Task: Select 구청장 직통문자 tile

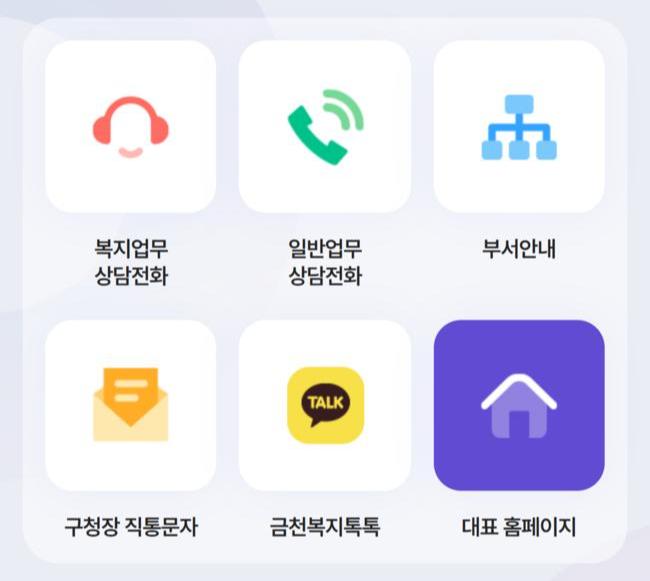Action: 131,405
